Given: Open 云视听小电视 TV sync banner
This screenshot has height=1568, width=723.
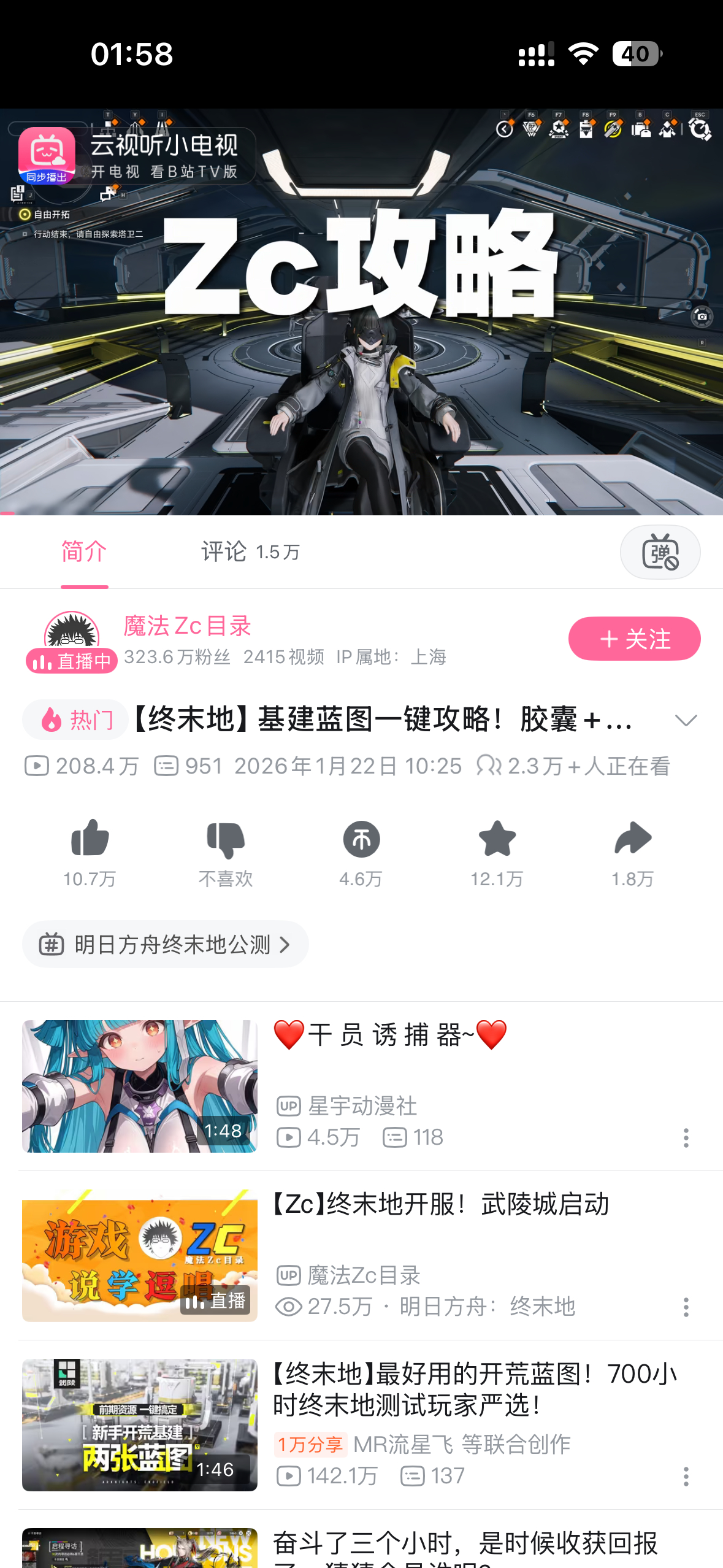Looking at the screenshot, I should pos(136,156).
